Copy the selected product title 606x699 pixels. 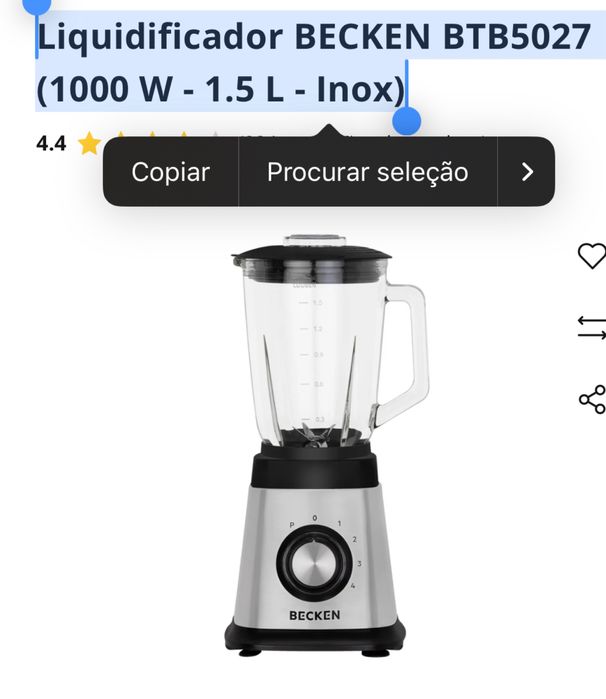click(x=170, y=172)
